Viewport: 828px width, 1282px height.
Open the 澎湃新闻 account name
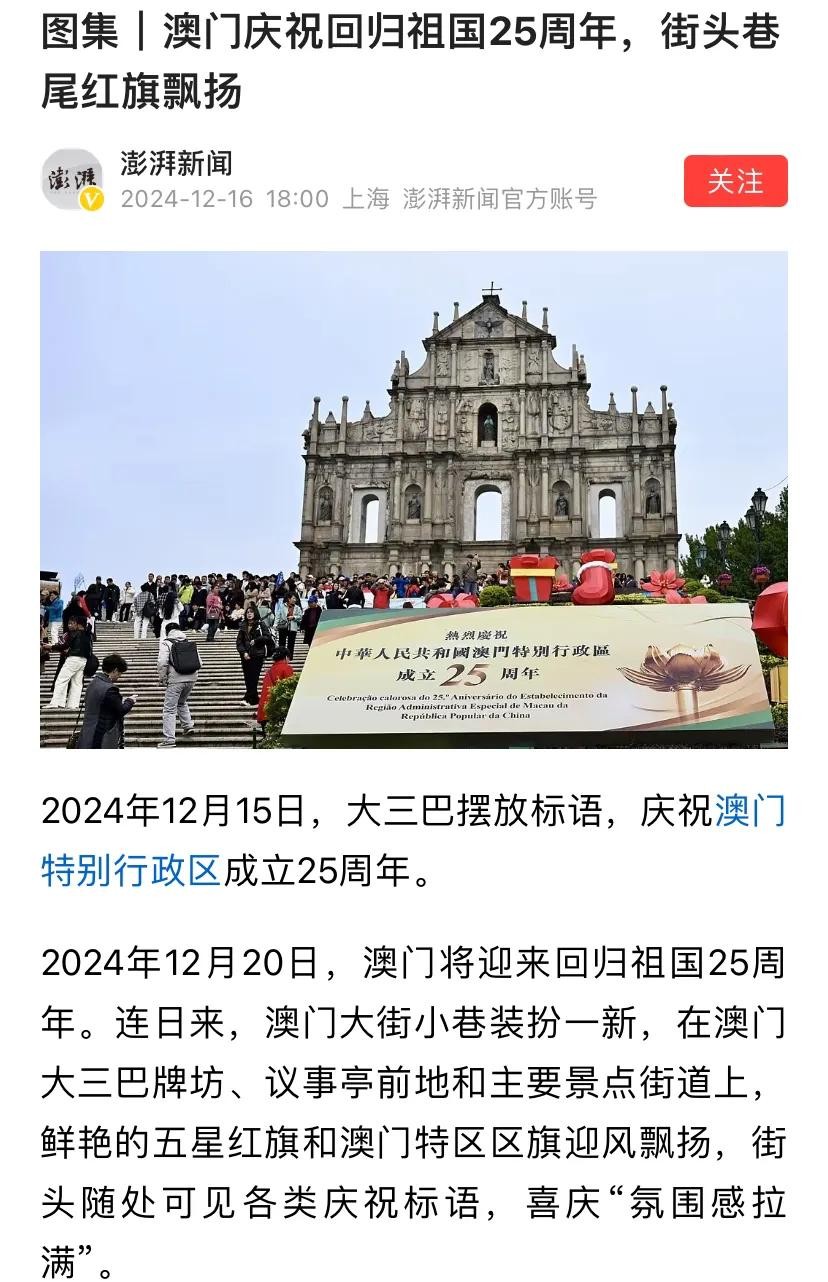coord(176,162)
